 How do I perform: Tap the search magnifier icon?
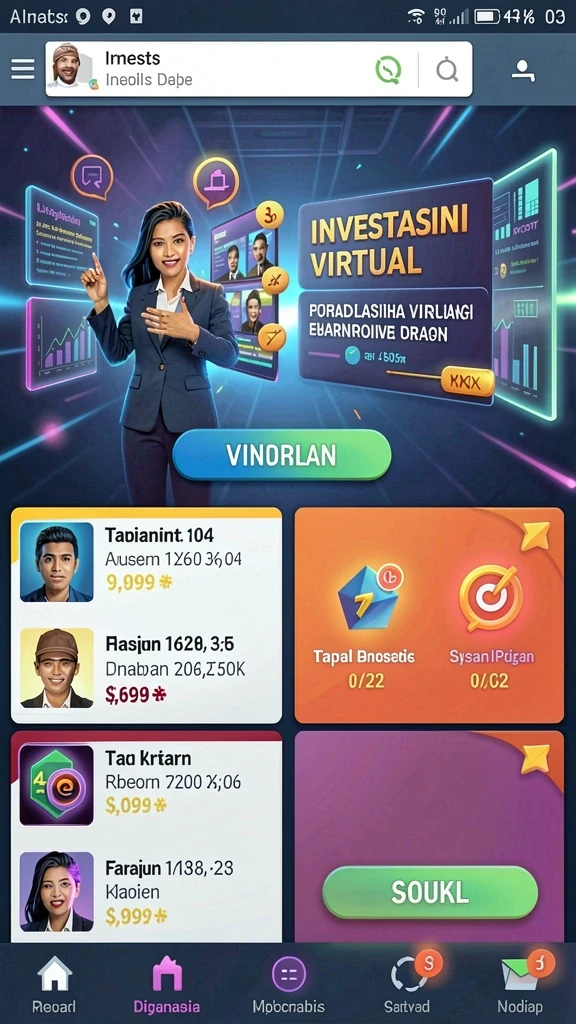coord(447,69)
